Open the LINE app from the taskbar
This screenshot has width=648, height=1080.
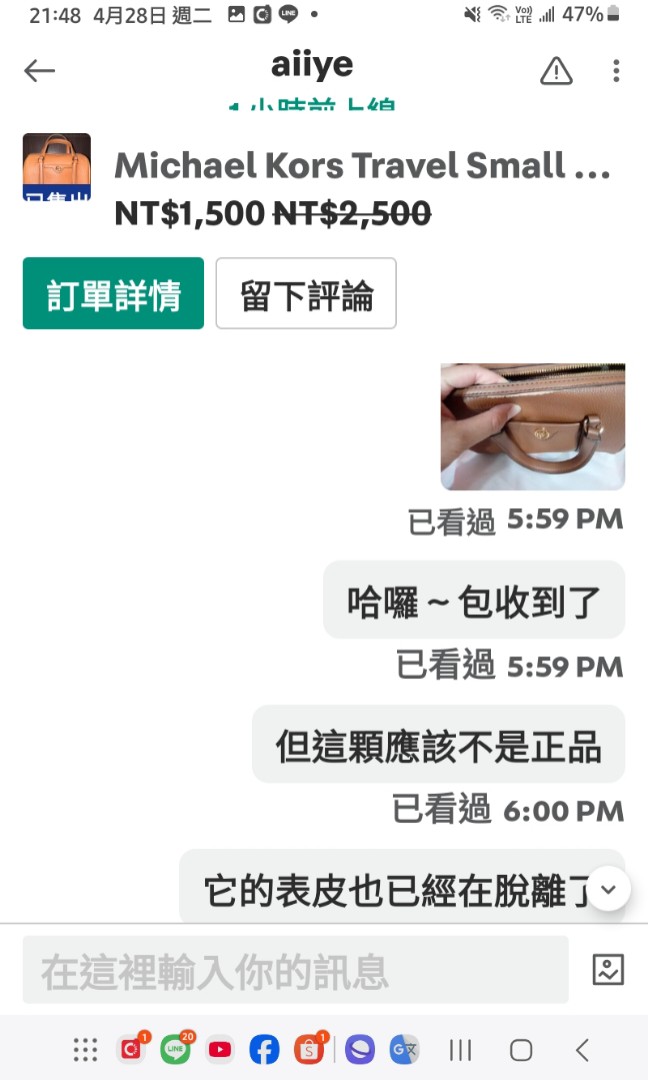click(x=175, y=1049)
